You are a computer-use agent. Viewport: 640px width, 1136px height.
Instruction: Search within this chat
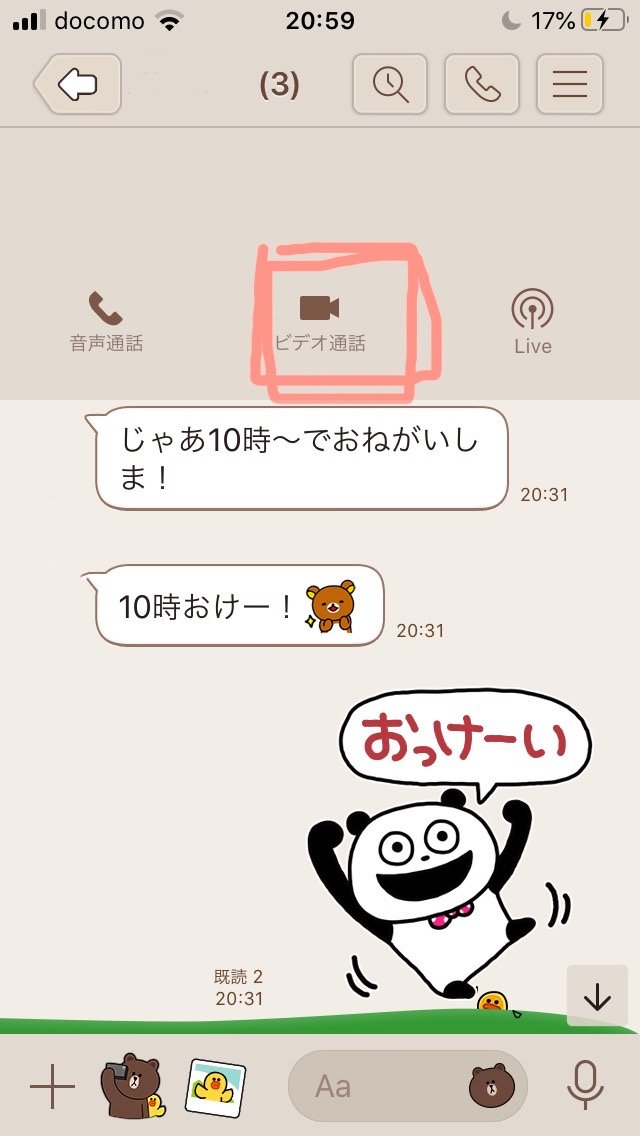[x=390, y=85]
